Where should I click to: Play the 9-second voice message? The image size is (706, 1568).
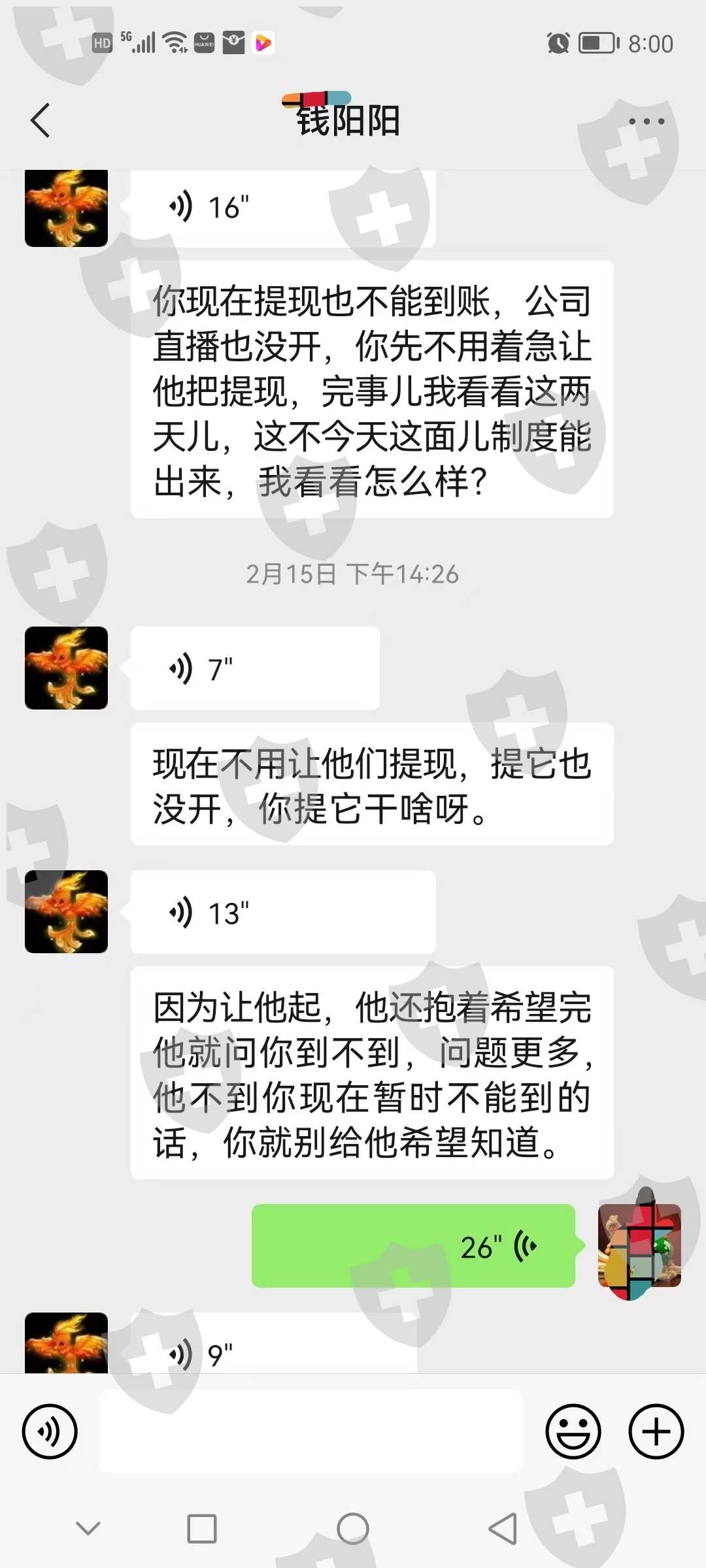point(274,1343)
